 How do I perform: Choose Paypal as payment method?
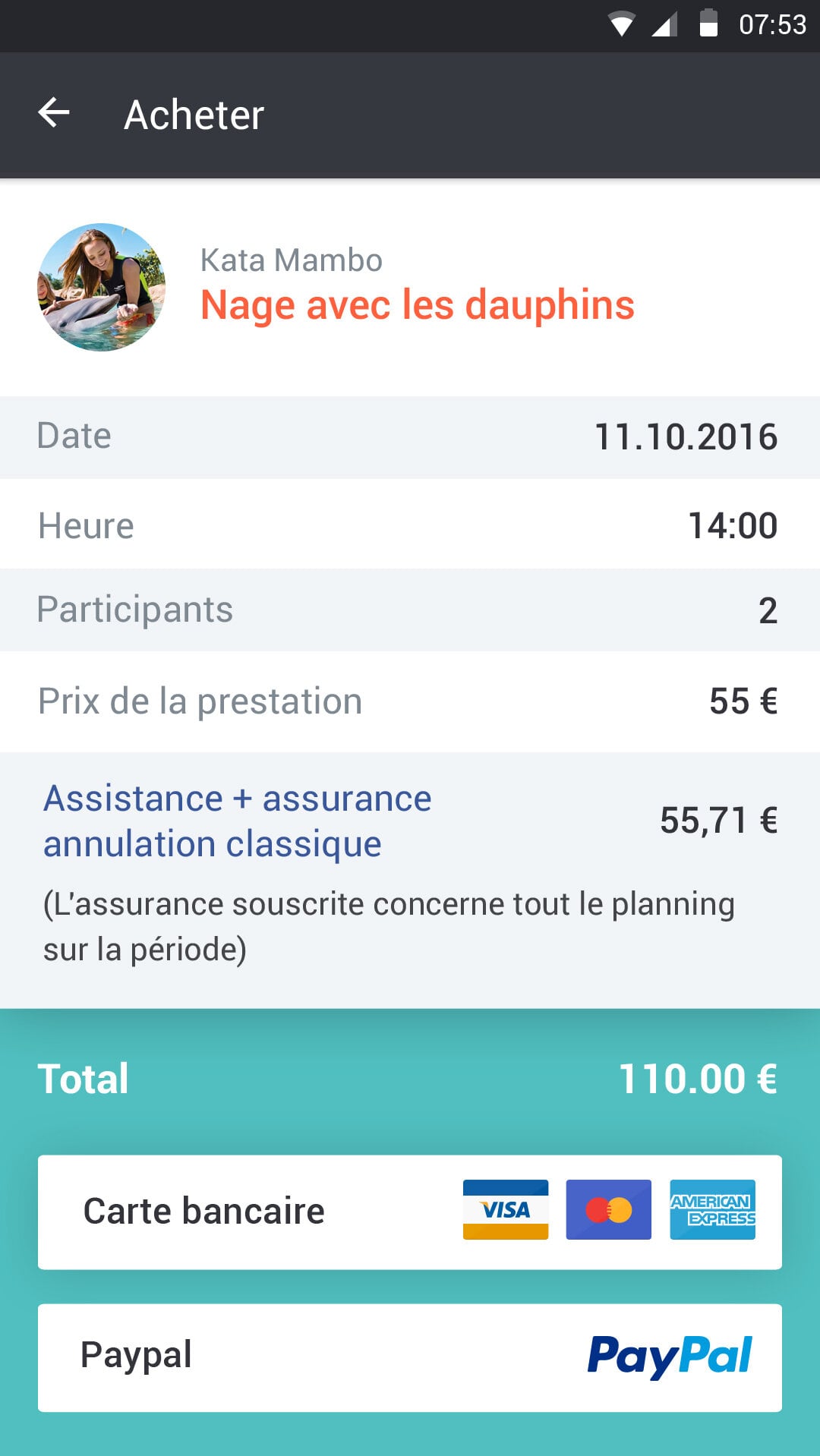coord(410,1357)
